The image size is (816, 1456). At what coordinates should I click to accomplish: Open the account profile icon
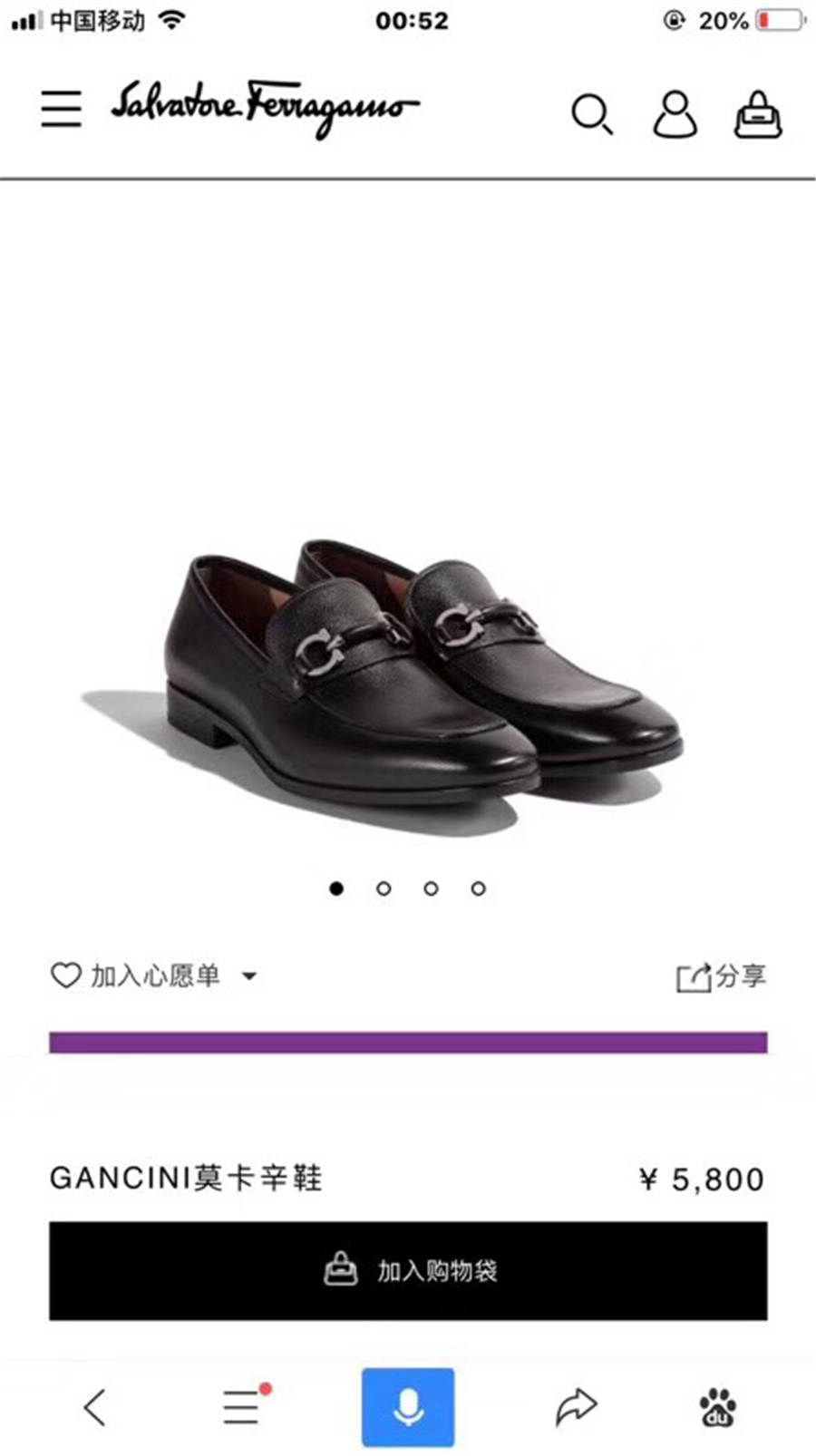pyautogui.click(x=675, y=114)
